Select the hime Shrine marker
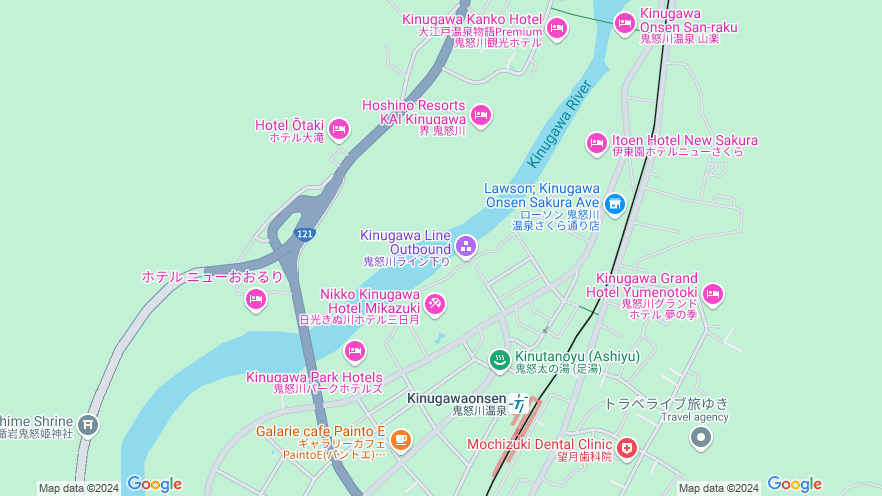Screen dimensions: 882x496 88,425
